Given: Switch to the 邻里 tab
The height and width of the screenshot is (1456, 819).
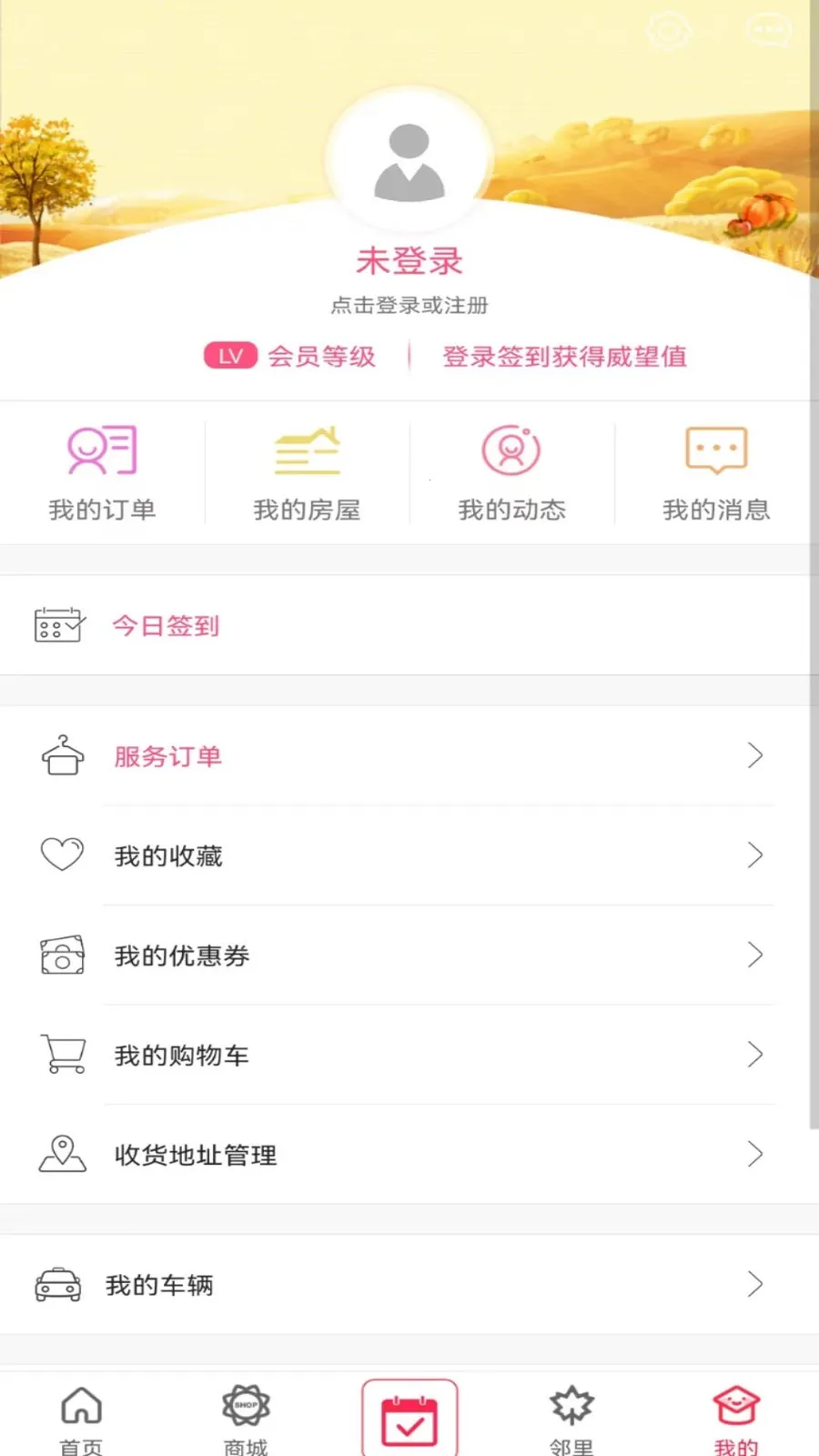Looking at the screenshot, I should pos(571,1415).
